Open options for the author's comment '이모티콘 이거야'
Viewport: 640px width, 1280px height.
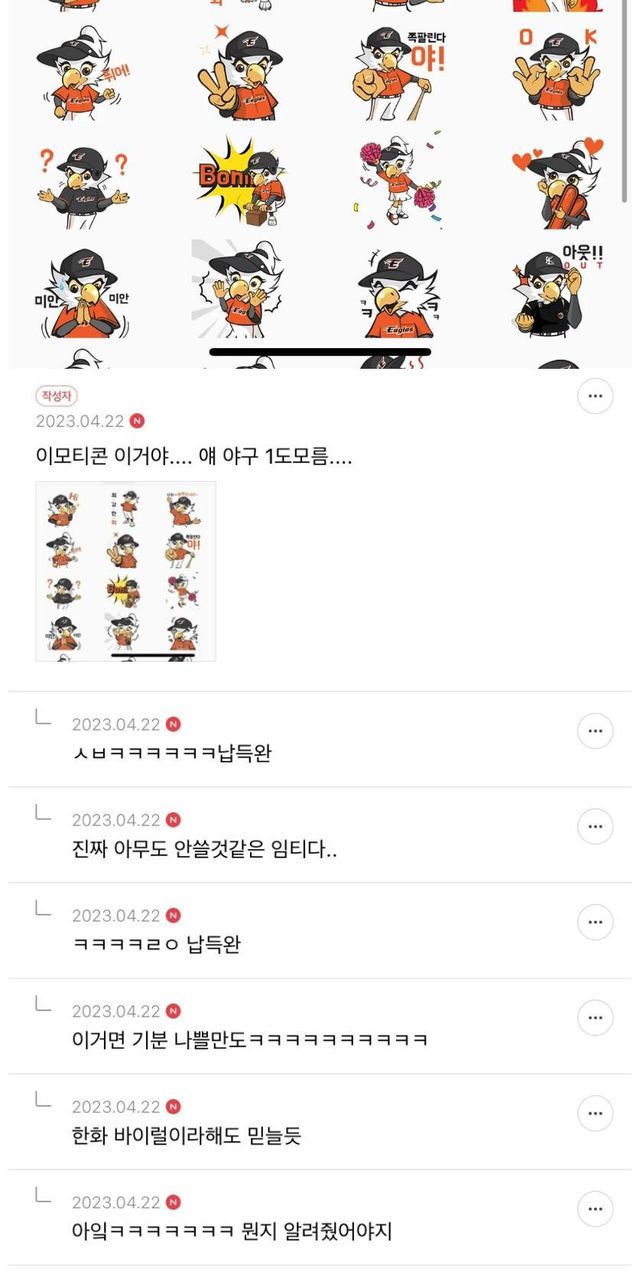pos(595,397)
